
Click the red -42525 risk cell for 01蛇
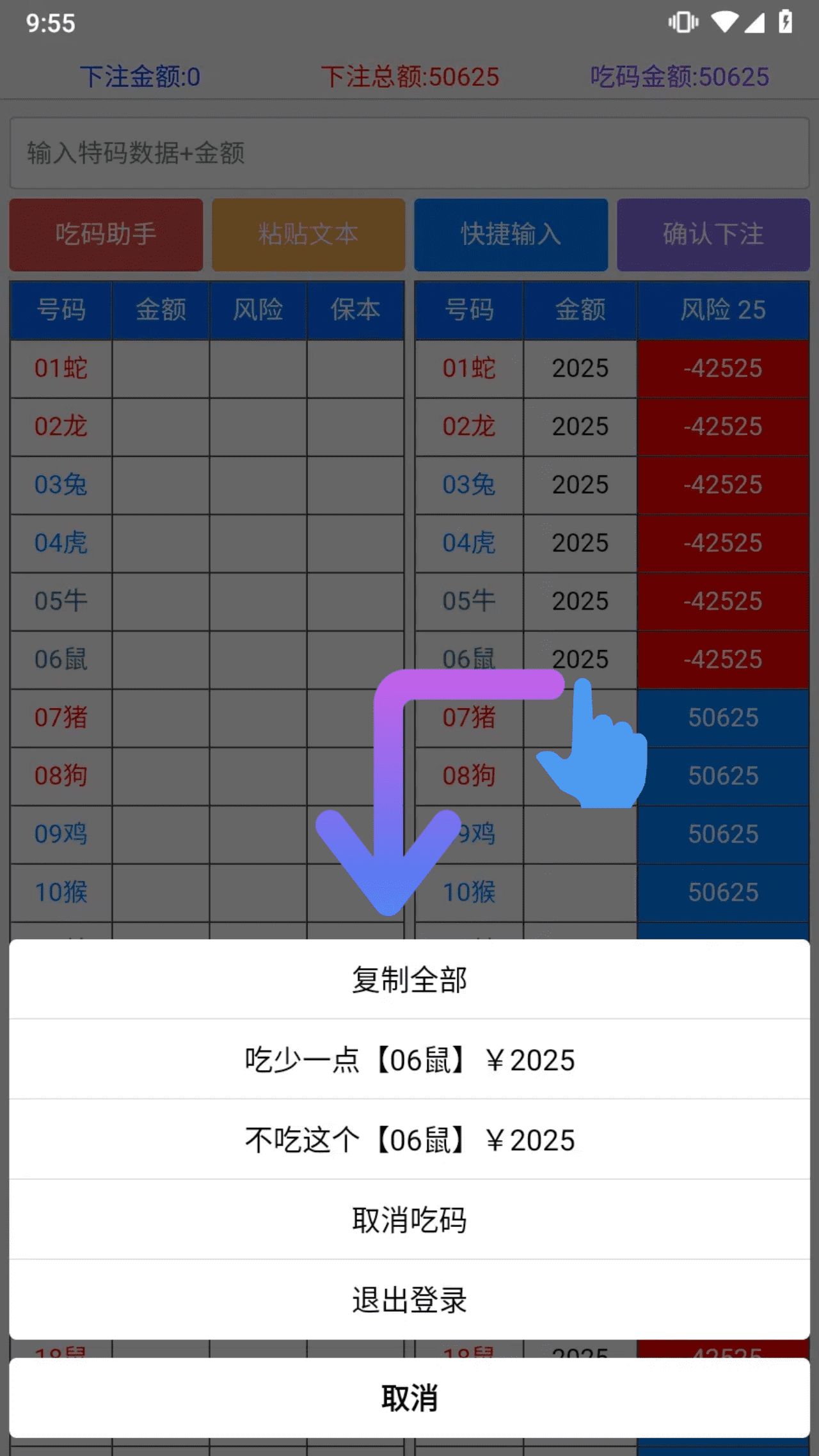(723, 368)
